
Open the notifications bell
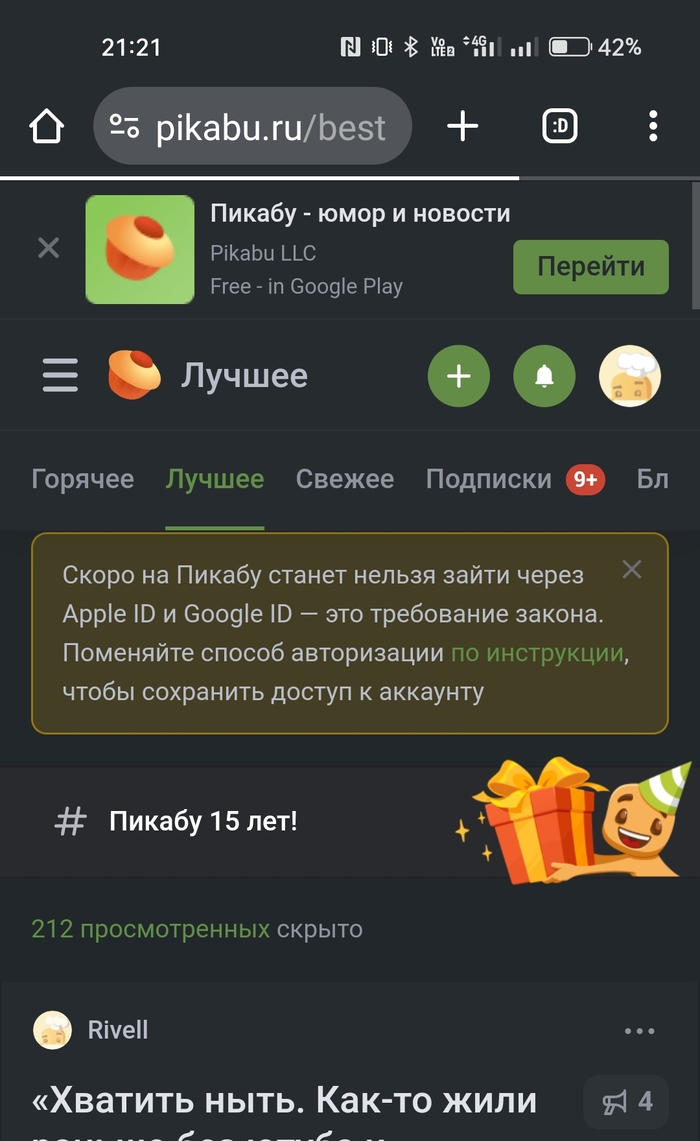(x=544, y=376)
